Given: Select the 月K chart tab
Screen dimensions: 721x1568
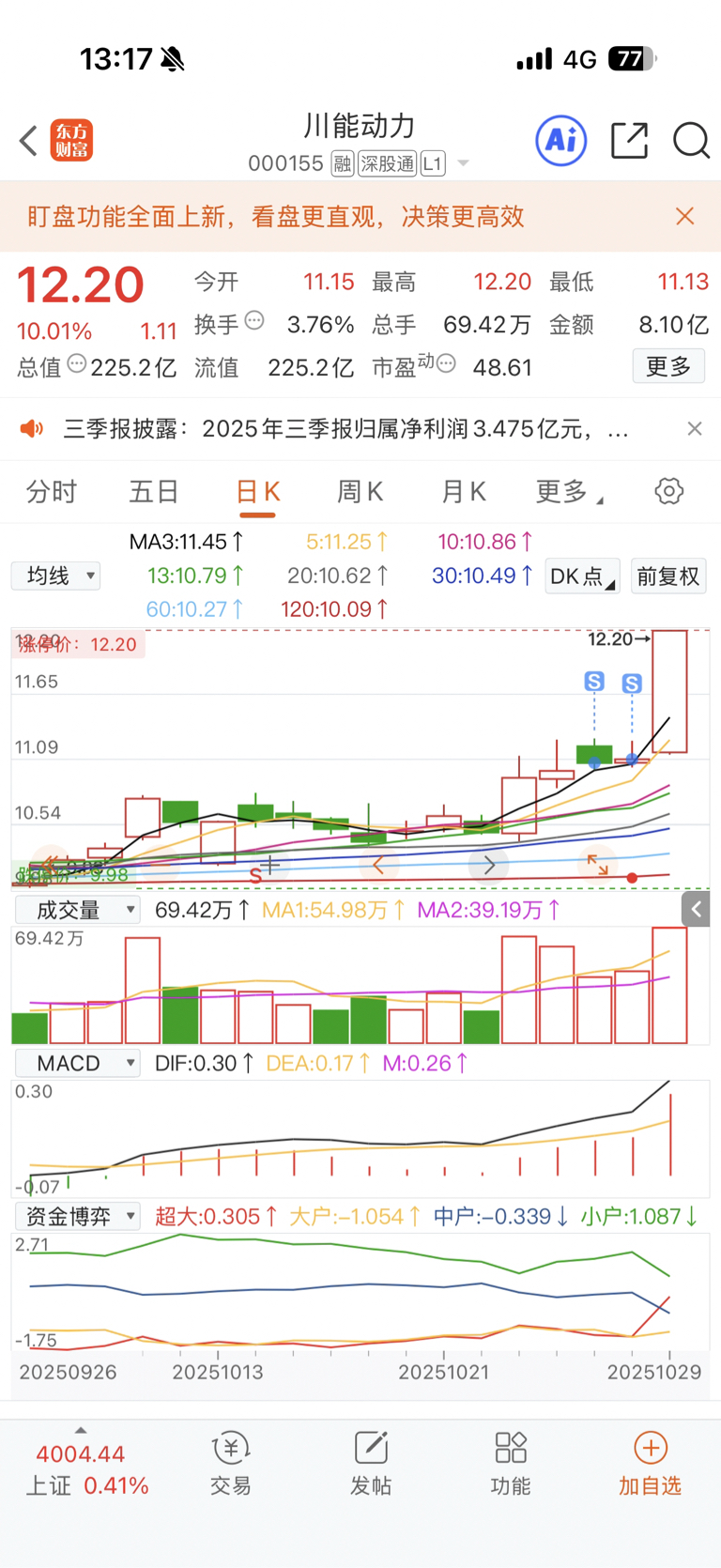Looking at the screenshot, I should [x=463, y=491].
